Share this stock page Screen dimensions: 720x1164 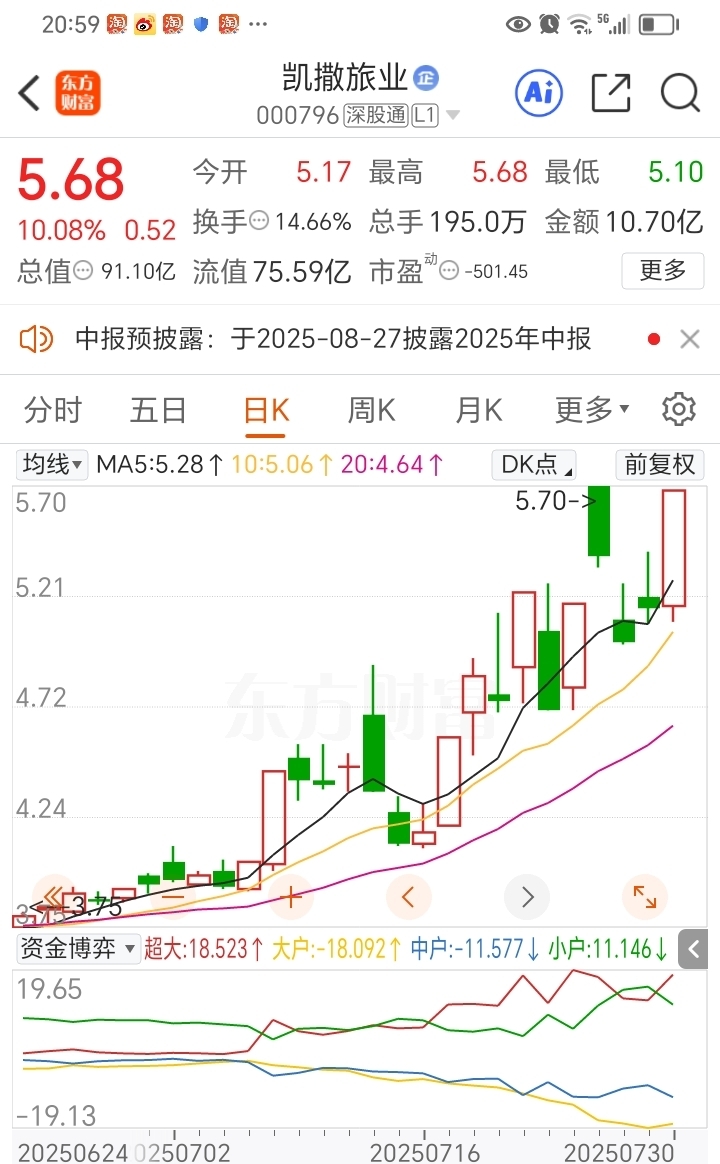[x=610, y=93]
